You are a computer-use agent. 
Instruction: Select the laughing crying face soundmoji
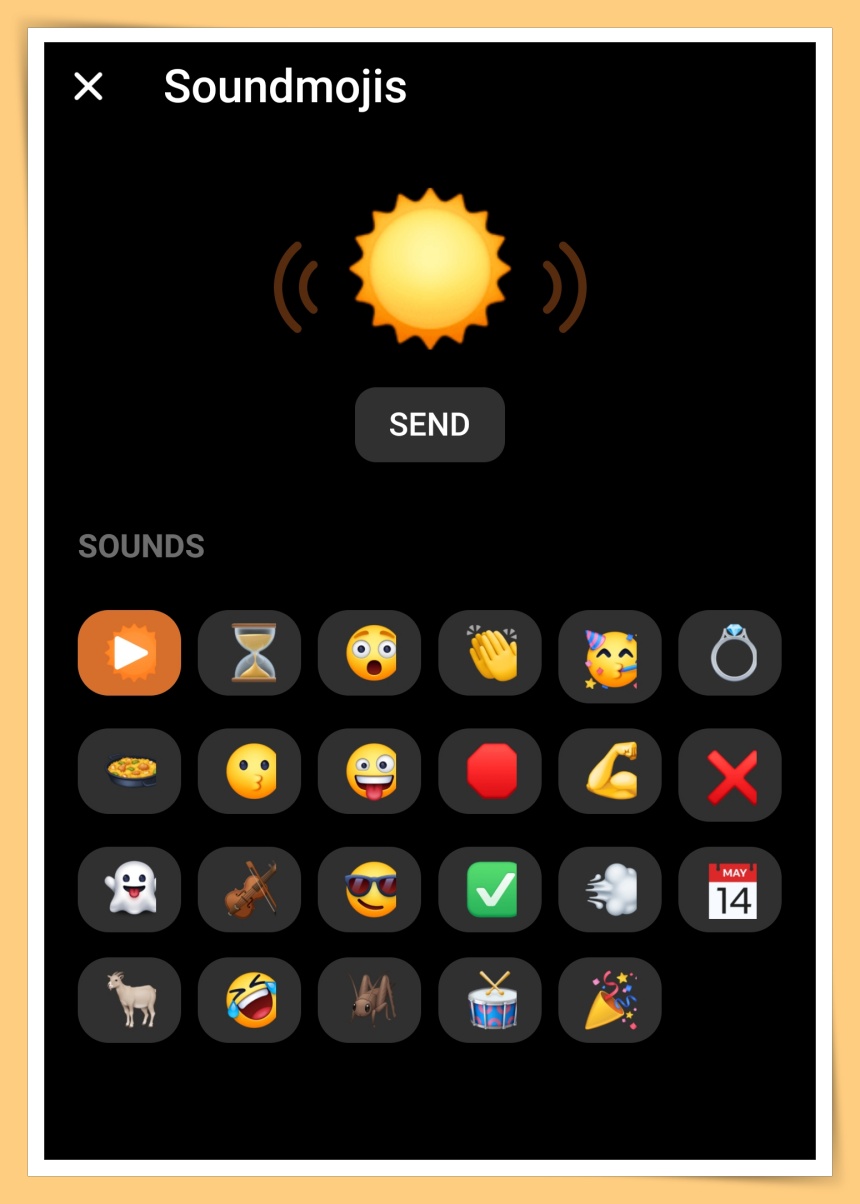249,1000
